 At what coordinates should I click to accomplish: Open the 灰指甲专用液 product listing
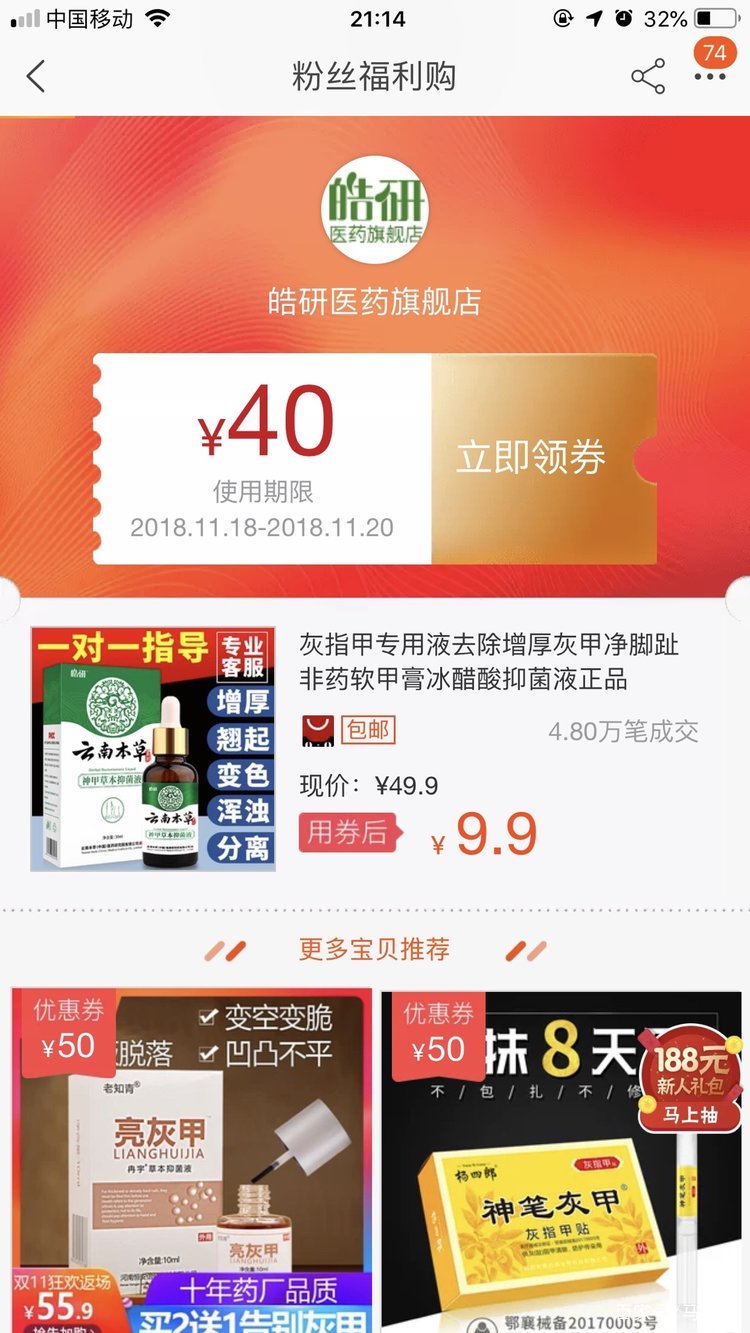(x=488, y=663)
